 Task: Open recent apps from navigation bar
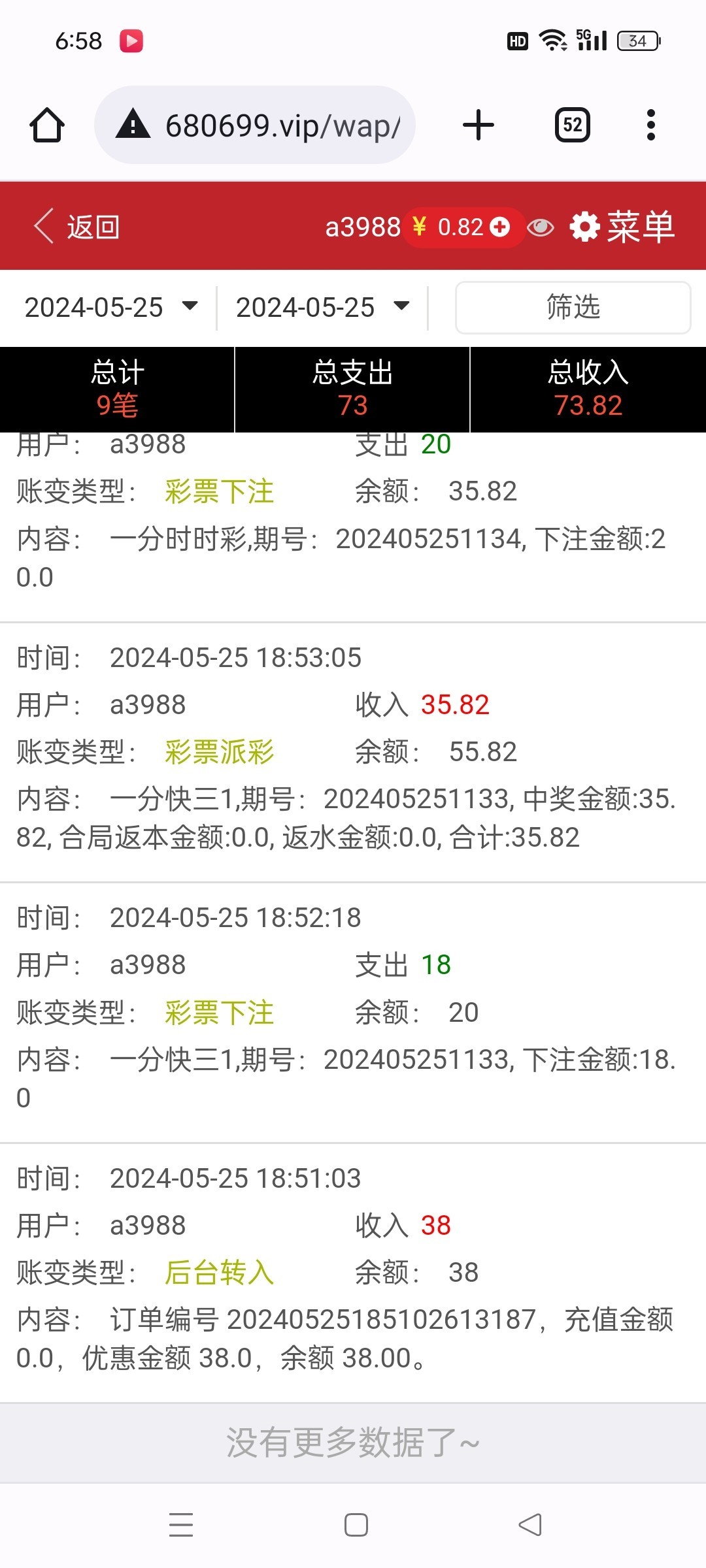(x=181, y=1525)
